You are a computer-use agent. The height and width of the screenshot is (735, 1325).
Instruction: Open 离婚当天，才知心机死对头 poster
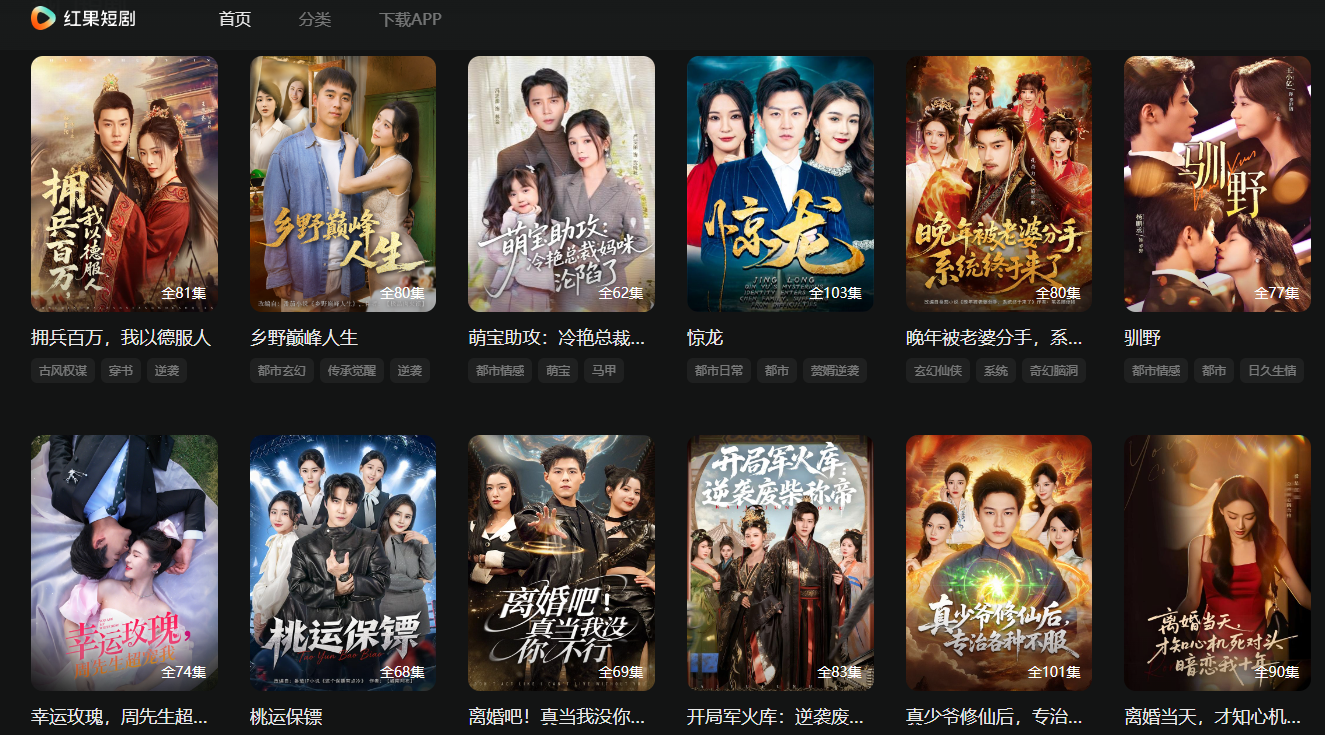pos(1217,562)
